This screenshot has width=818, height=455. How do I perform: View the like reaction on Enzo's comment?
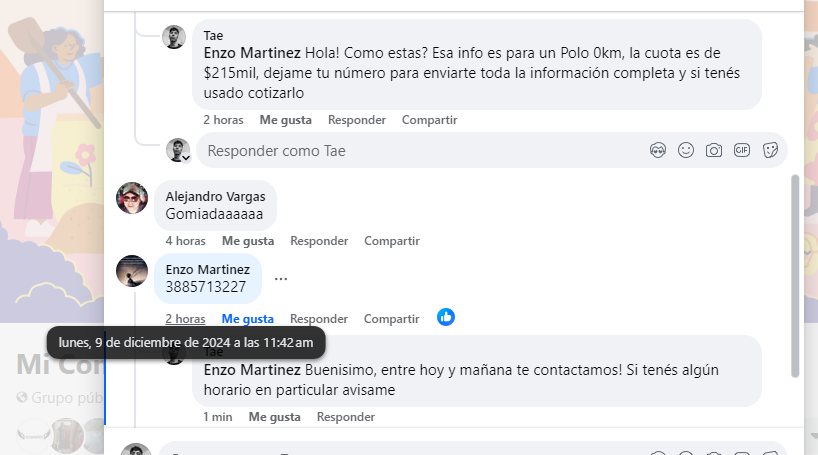coord(446,317)
